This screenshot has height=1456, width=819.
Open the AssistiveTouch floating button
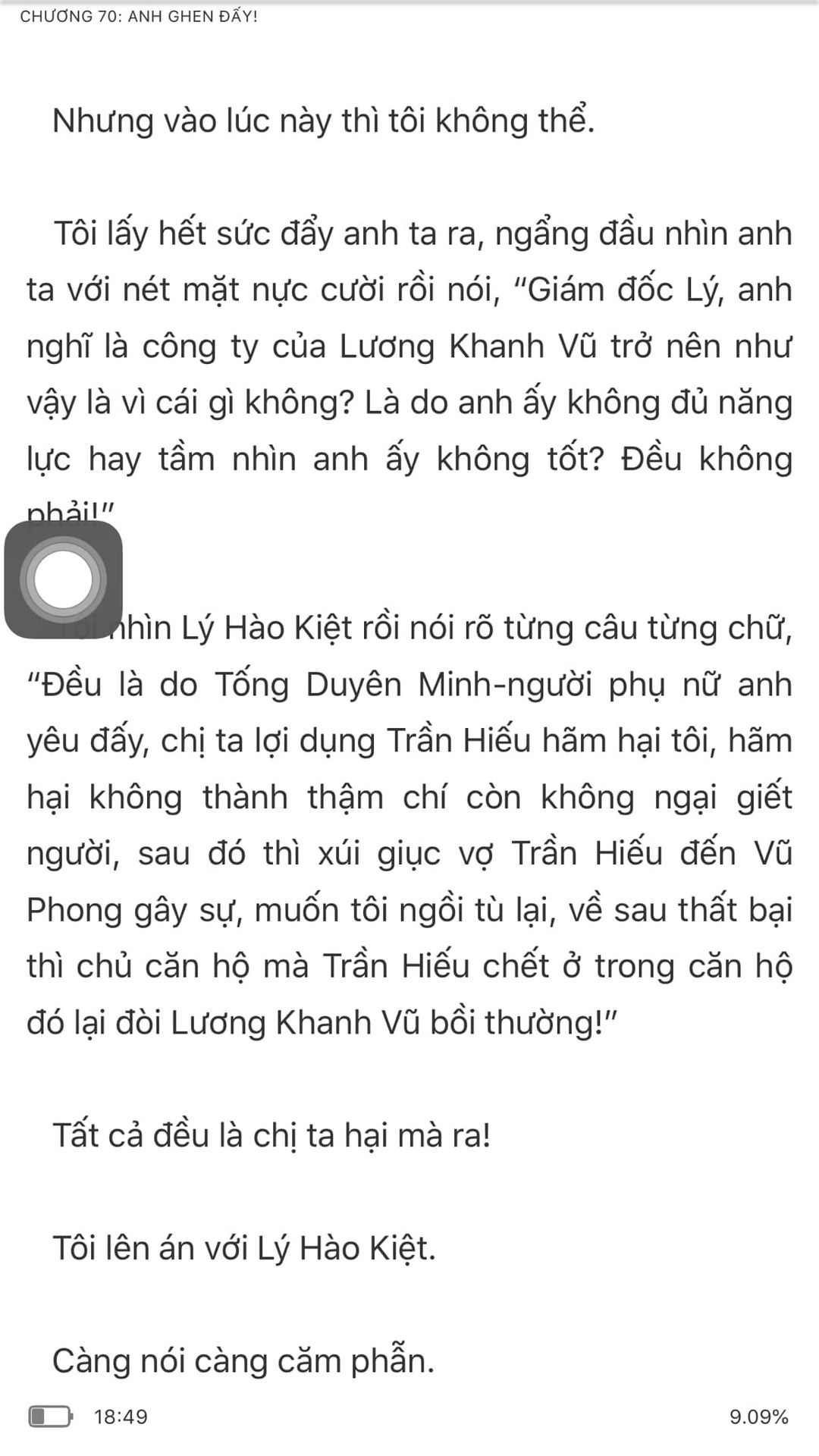63,579
